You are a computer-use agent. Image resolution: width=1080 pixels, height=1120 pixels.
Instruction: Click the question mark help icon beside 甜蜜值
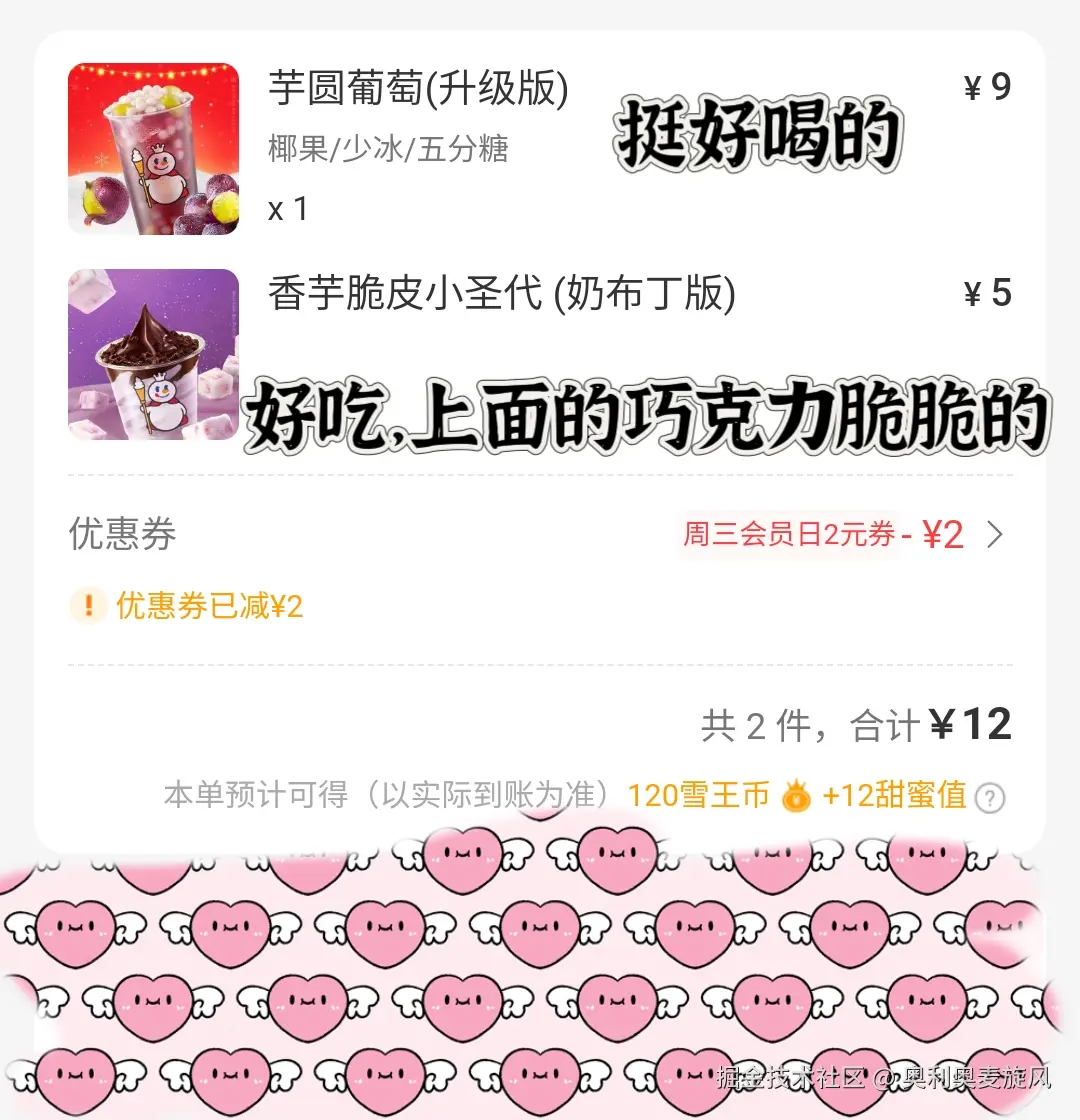[991, 798]
